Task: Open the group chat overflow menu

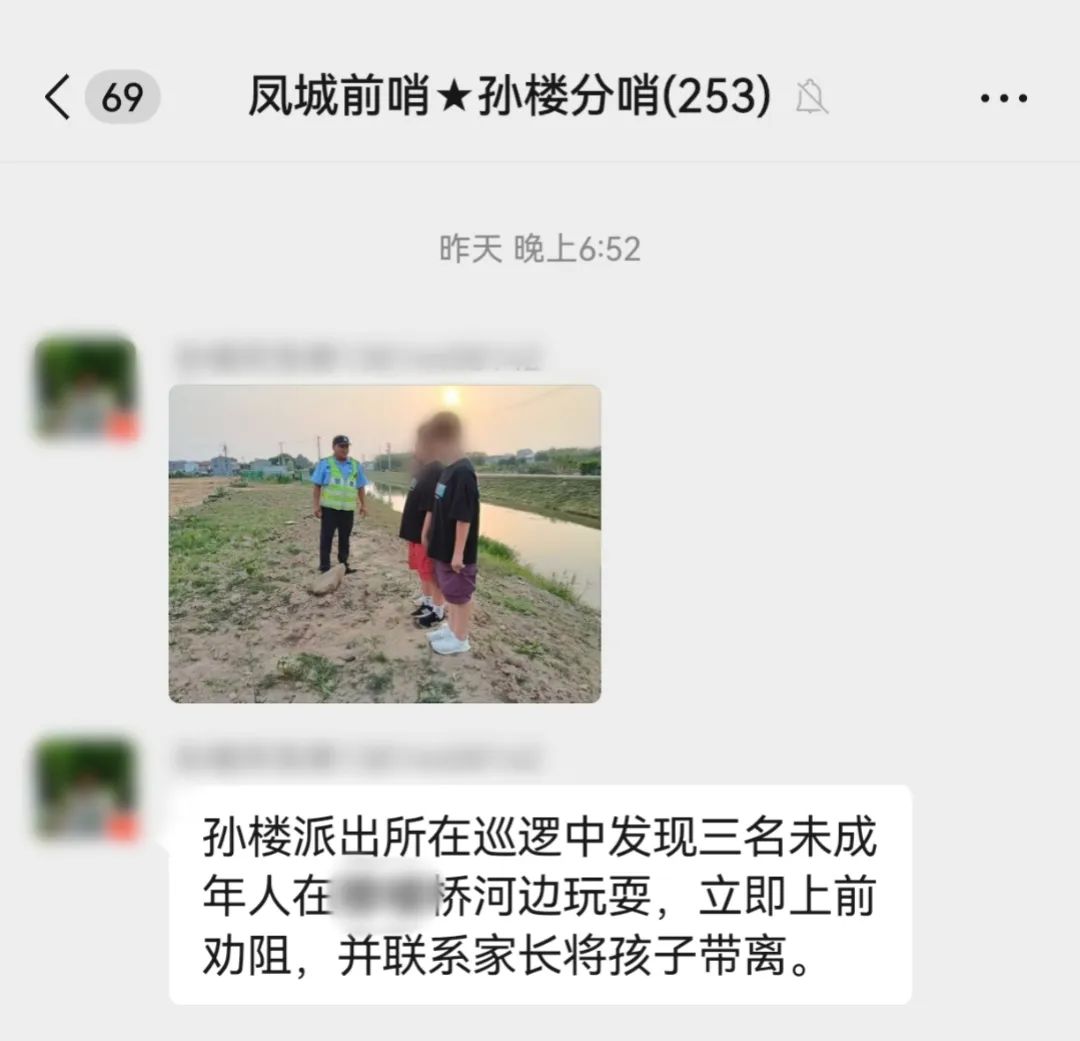Action: click(x=1003, y=98)
